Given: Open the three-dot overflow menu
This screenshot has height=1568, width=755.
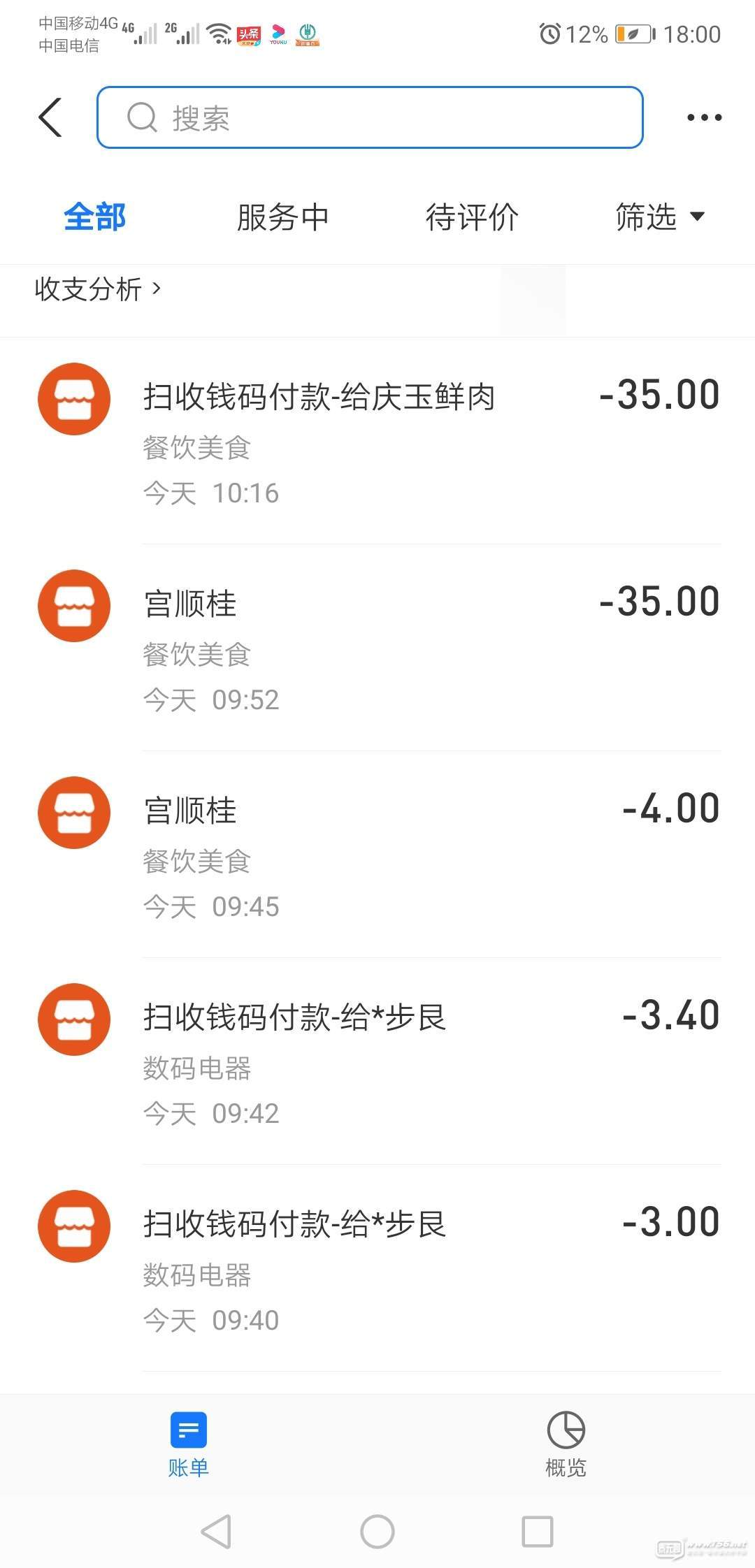Looking at the screenshot, I should [704, 117].
